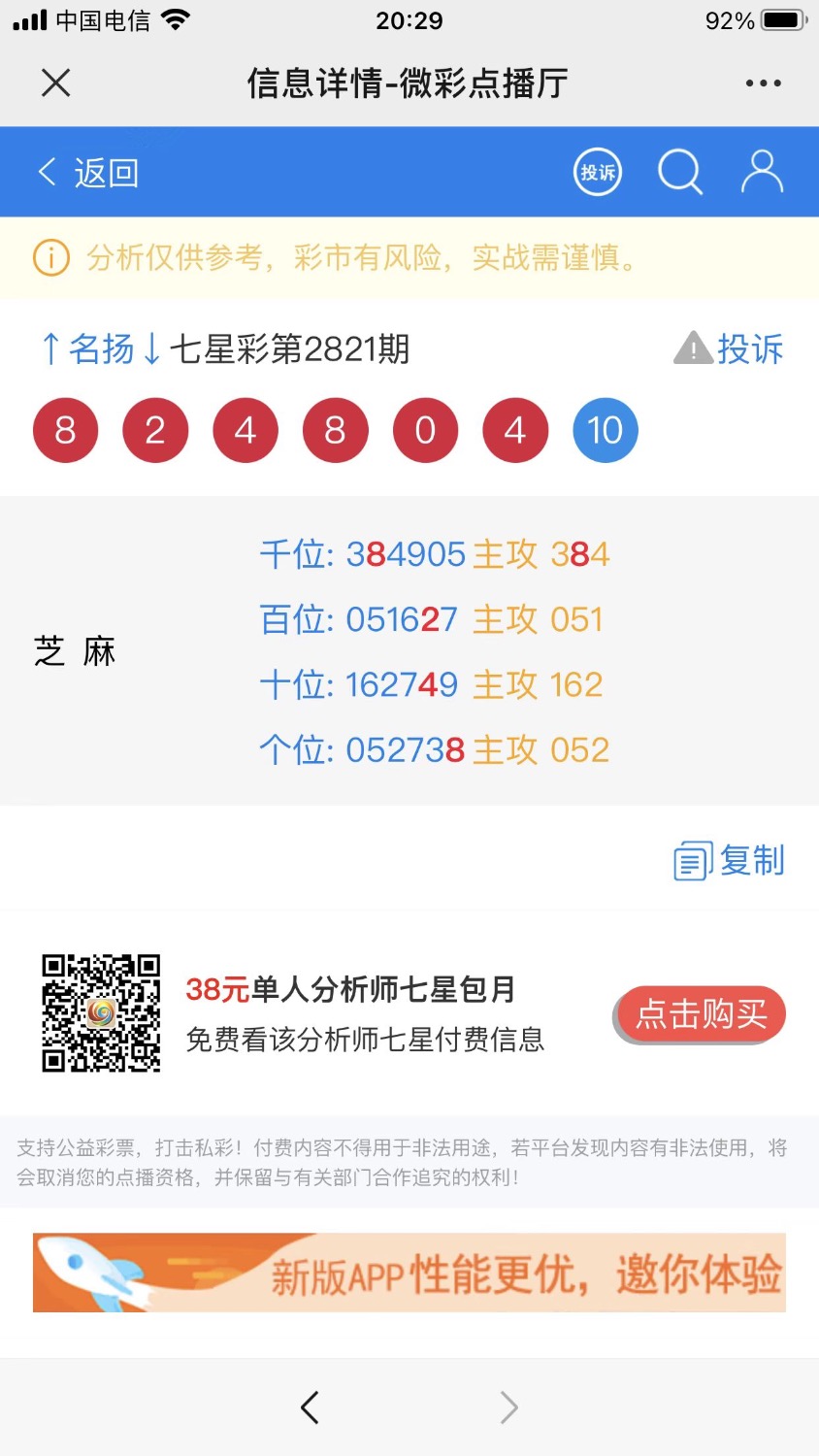Open the round 投诉 complaint icon
Screen dimensions: 819x1456
(x=597, y=173)
